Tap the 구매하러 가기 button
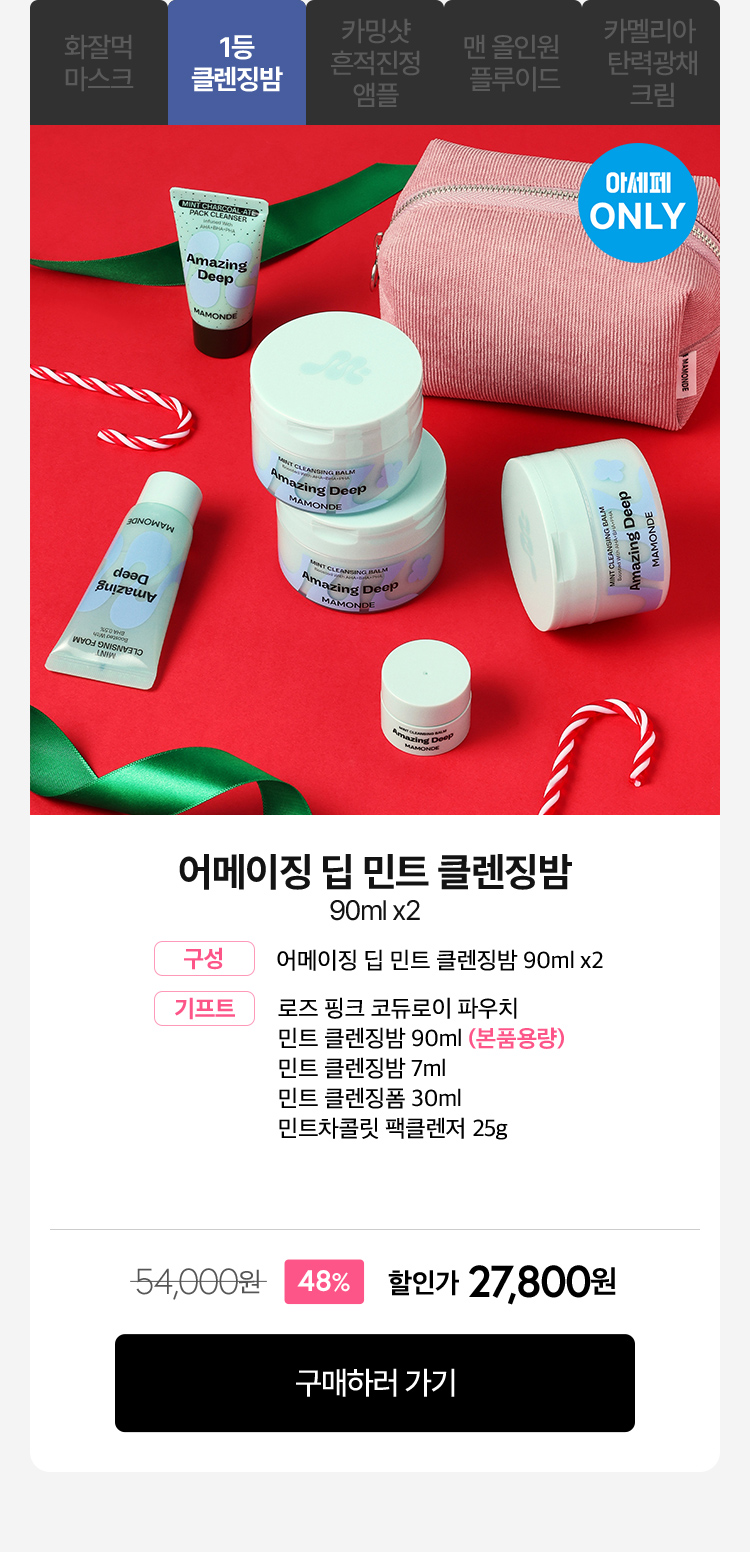This screenshot has height=1552, width=750. pyautogui.click(x=375, y=1382)
